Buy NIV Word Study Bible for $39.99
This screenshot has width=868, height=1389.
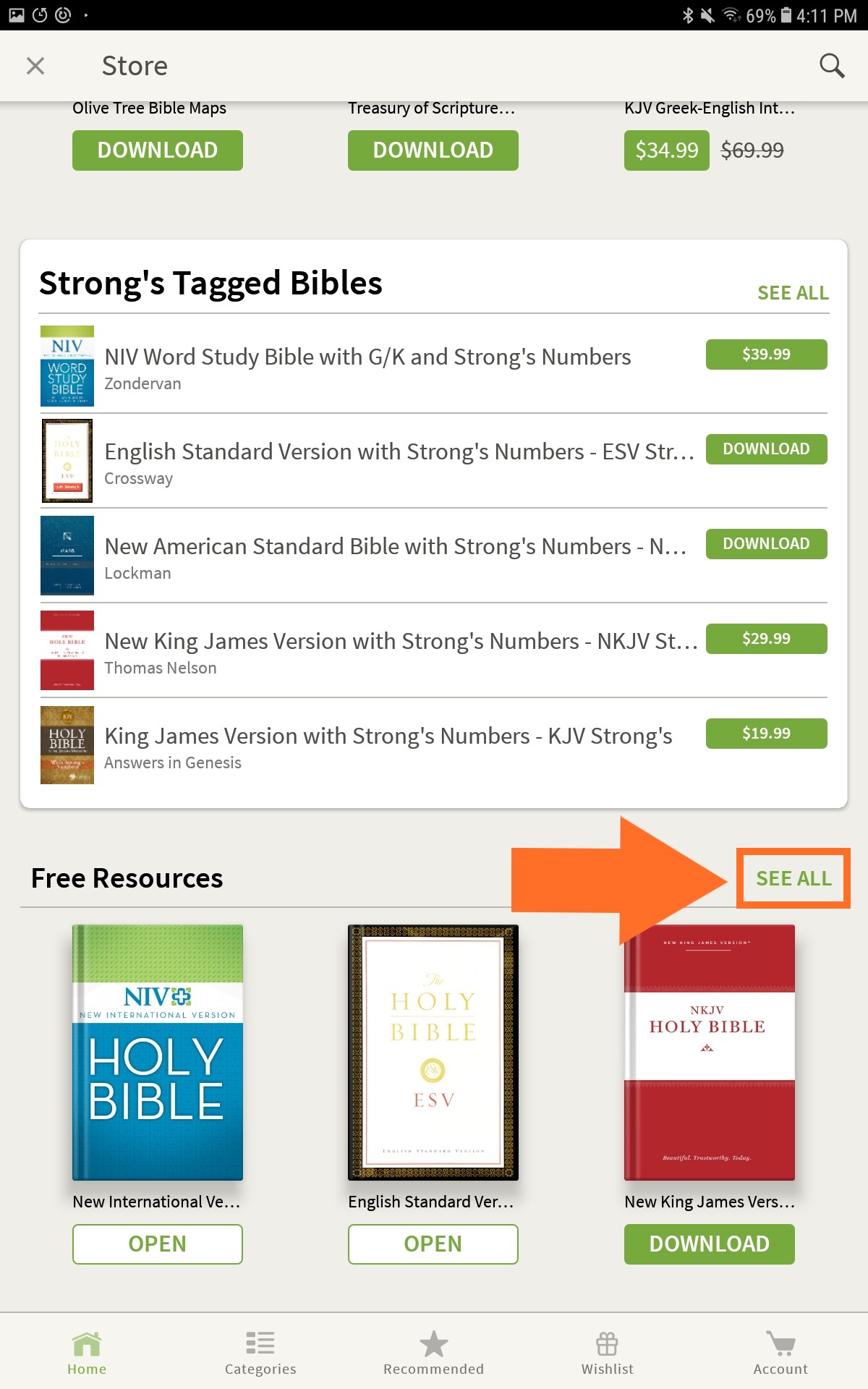click(x=766, y=354)
